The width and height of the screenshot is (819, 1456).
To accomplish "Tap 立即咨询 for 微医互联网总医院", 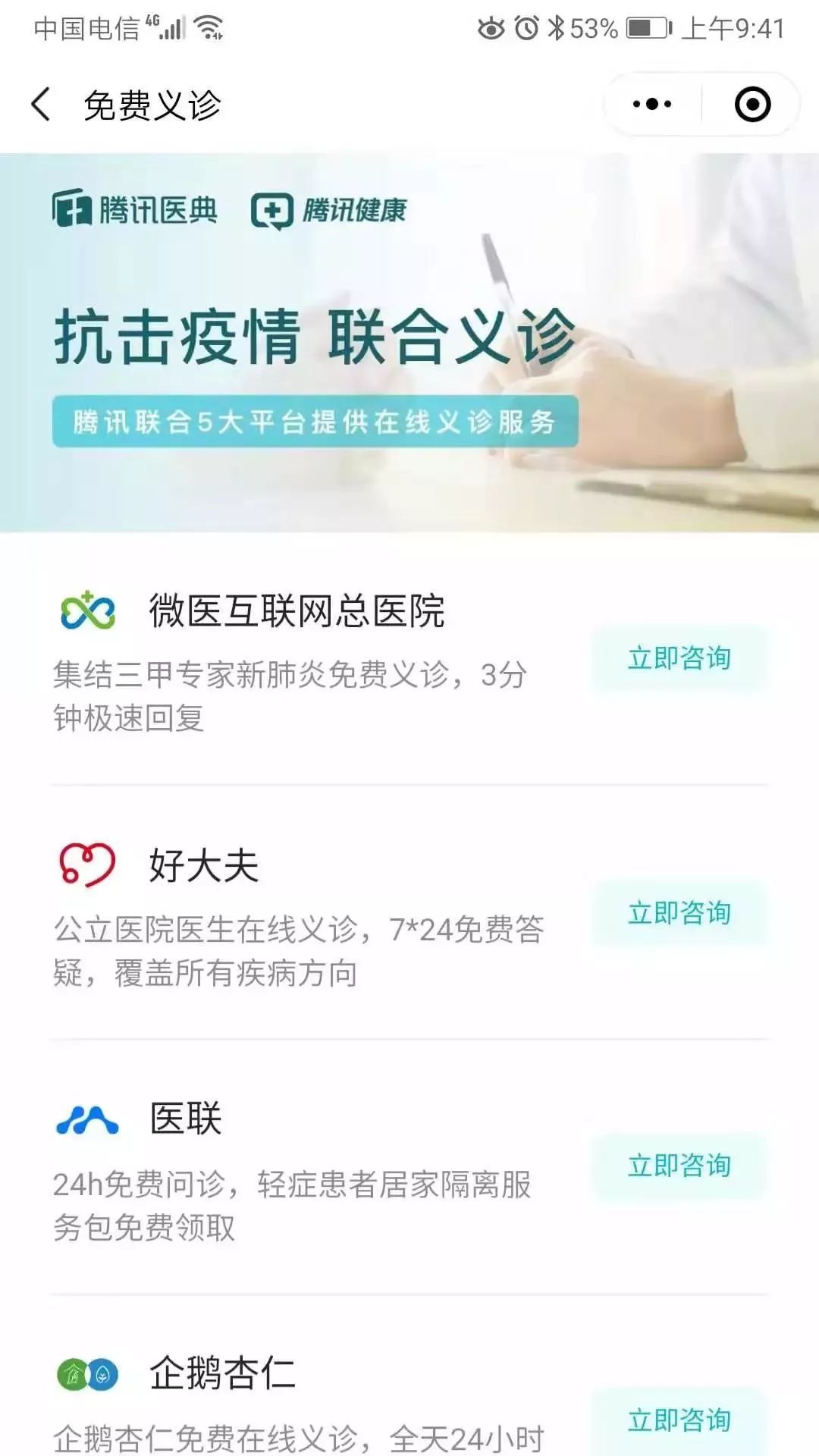I will 679,658.
